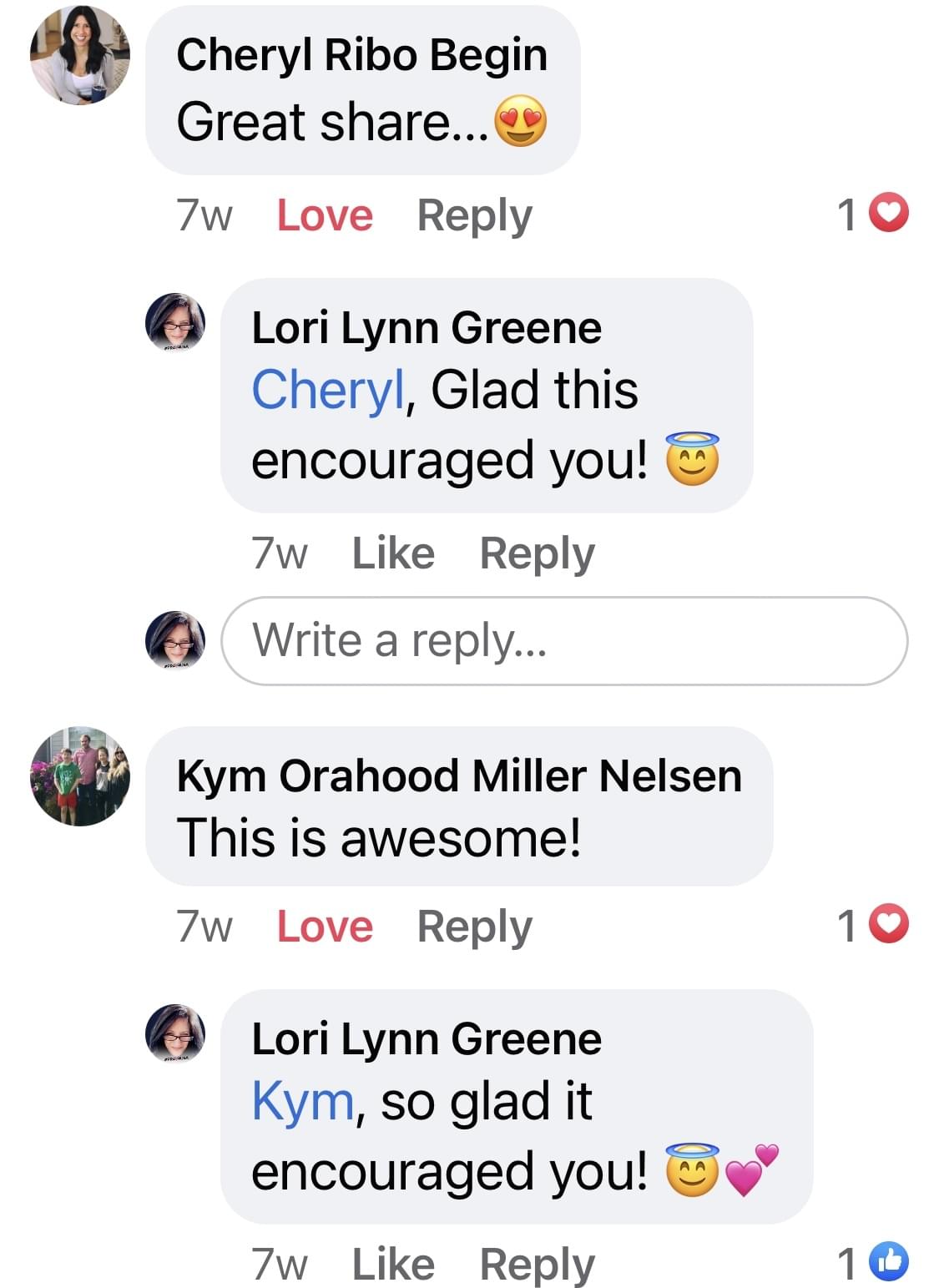Viewport: 939px width, 1288px height.
Task: Open the blue Kym mention link
Action: pos(303,1101)
